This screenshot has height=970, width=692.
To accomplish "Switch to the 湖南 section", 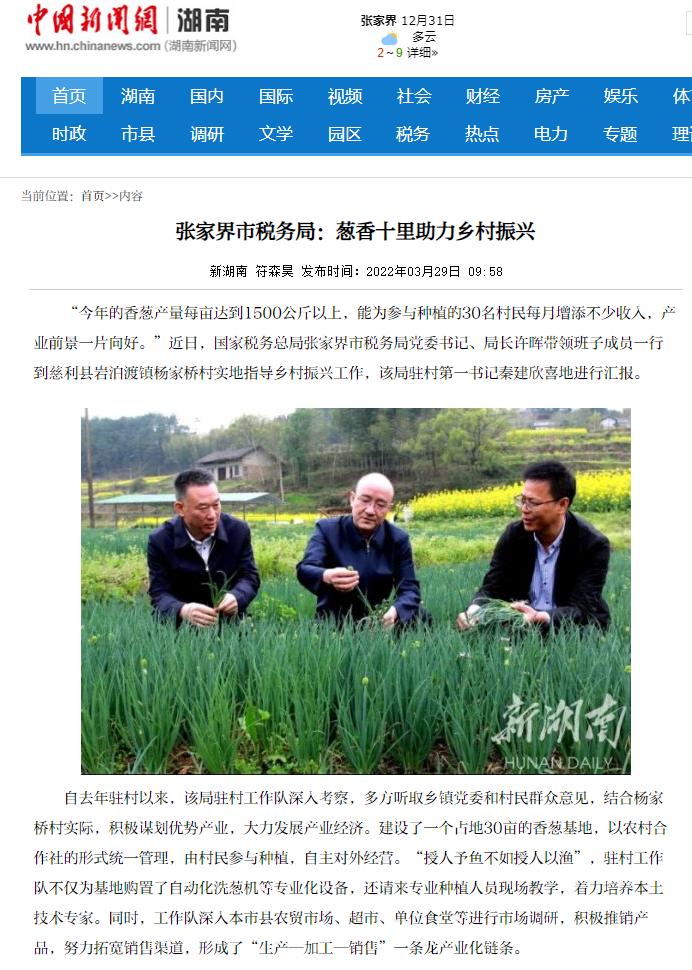I will pyautogui.click(x=138, y=96).
